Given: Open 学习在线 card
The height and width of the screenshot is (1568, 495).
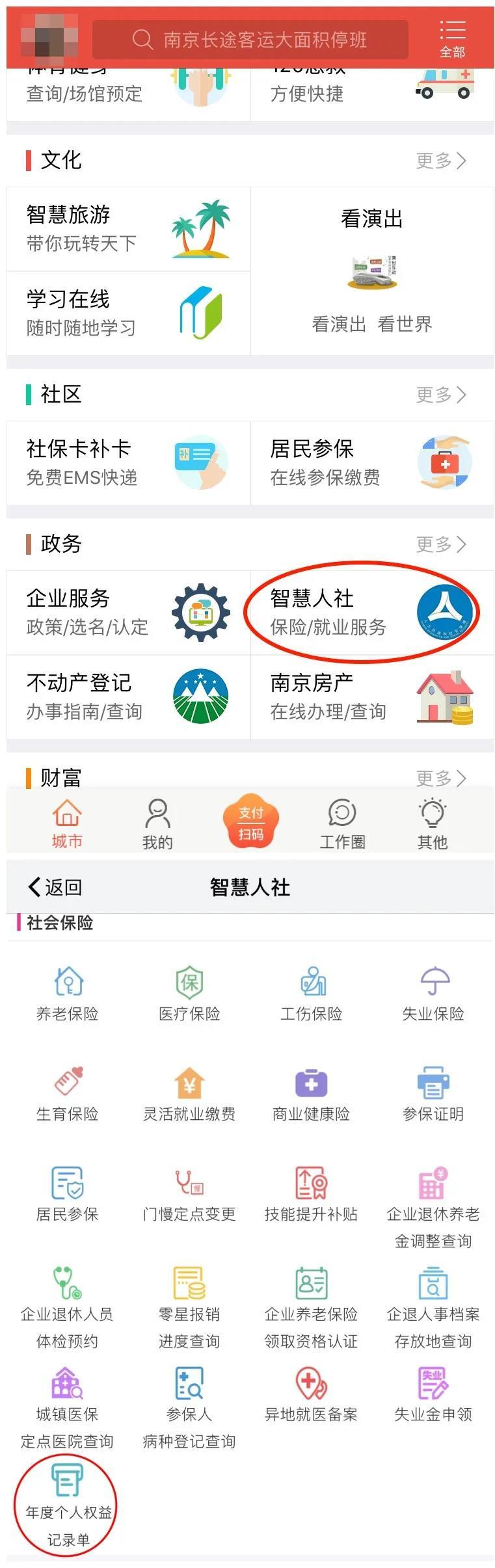Looking at the screenshot, I should point(128,313).
